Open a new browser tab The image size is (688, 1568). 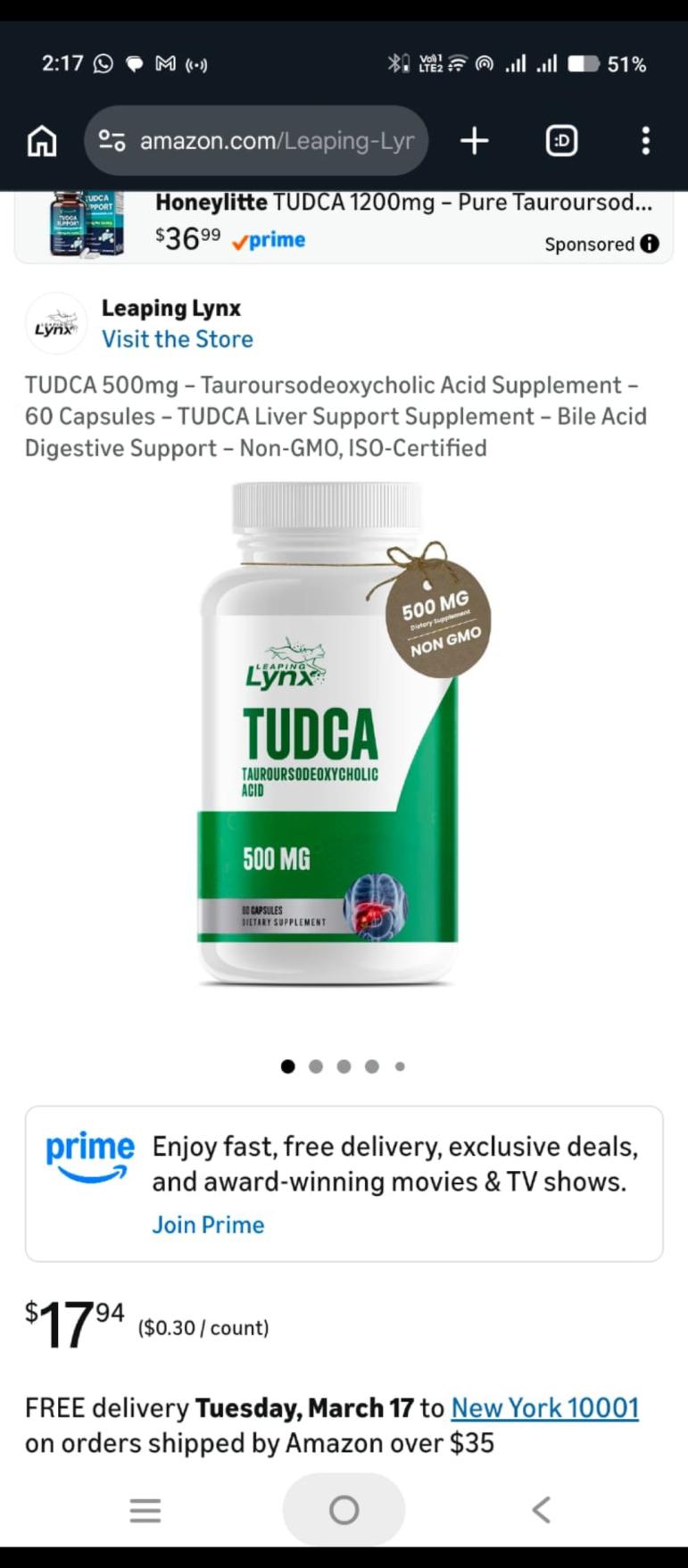coord(474,141)
